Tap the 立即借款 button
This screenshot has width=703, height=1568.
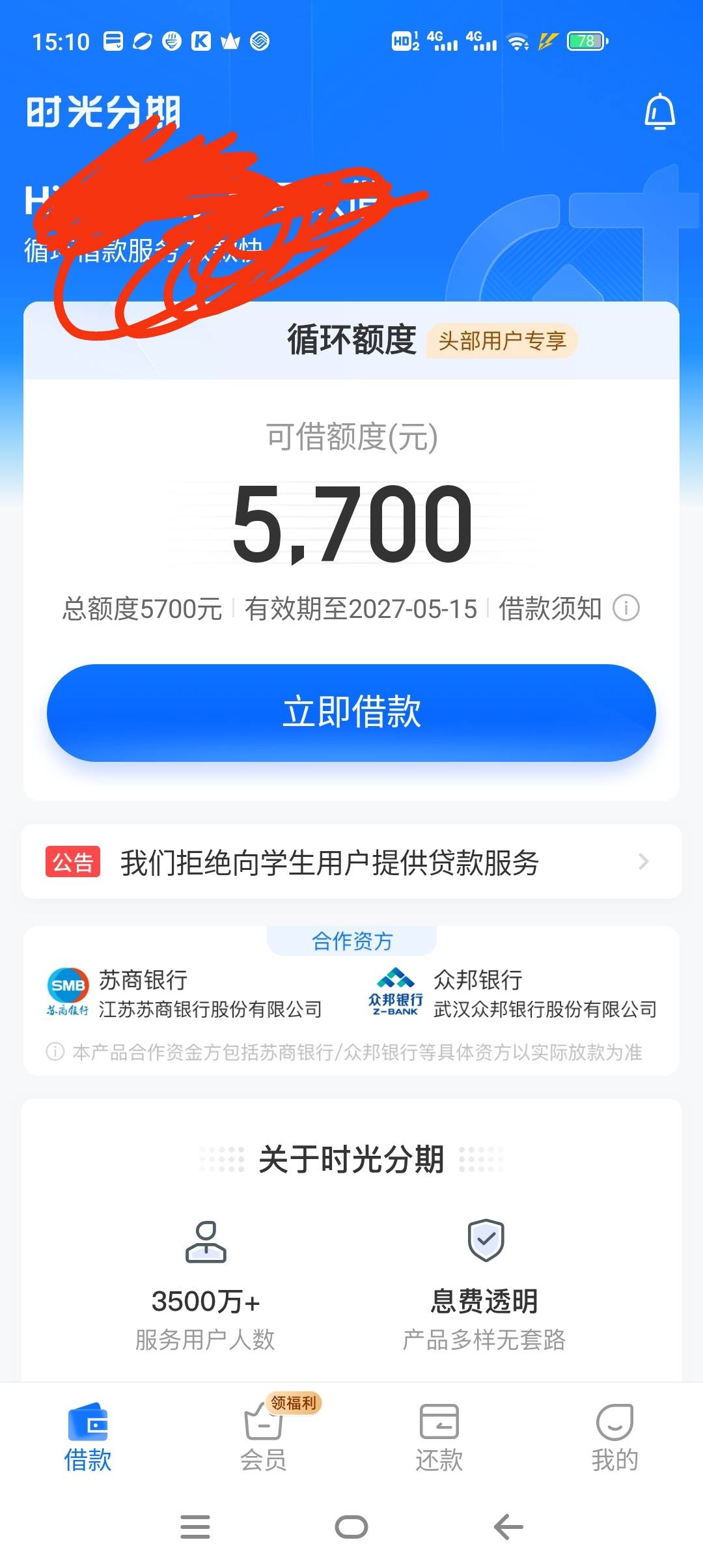tap(351, 712)
